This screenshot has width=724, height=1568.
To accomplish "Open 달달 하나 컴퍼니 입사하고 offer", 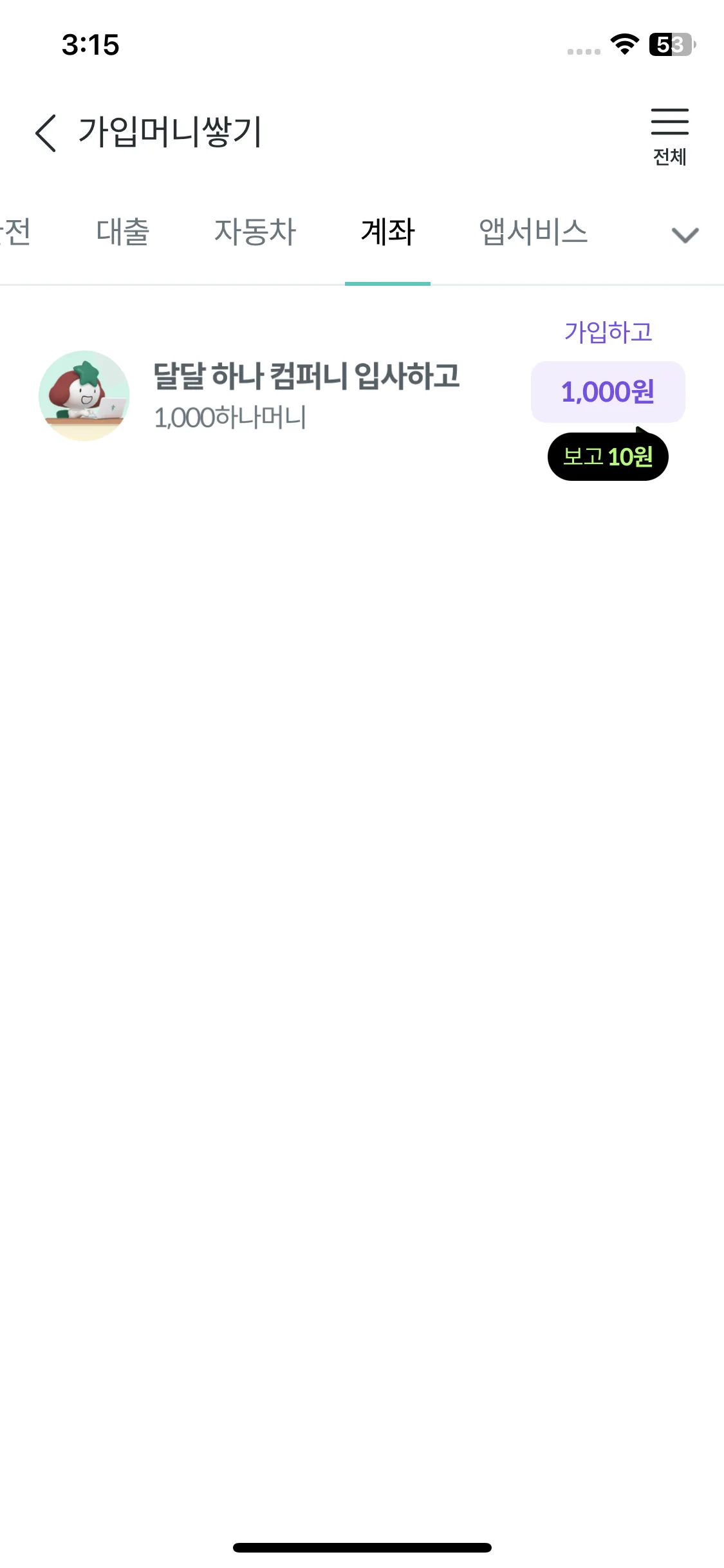I will point(306,376).
